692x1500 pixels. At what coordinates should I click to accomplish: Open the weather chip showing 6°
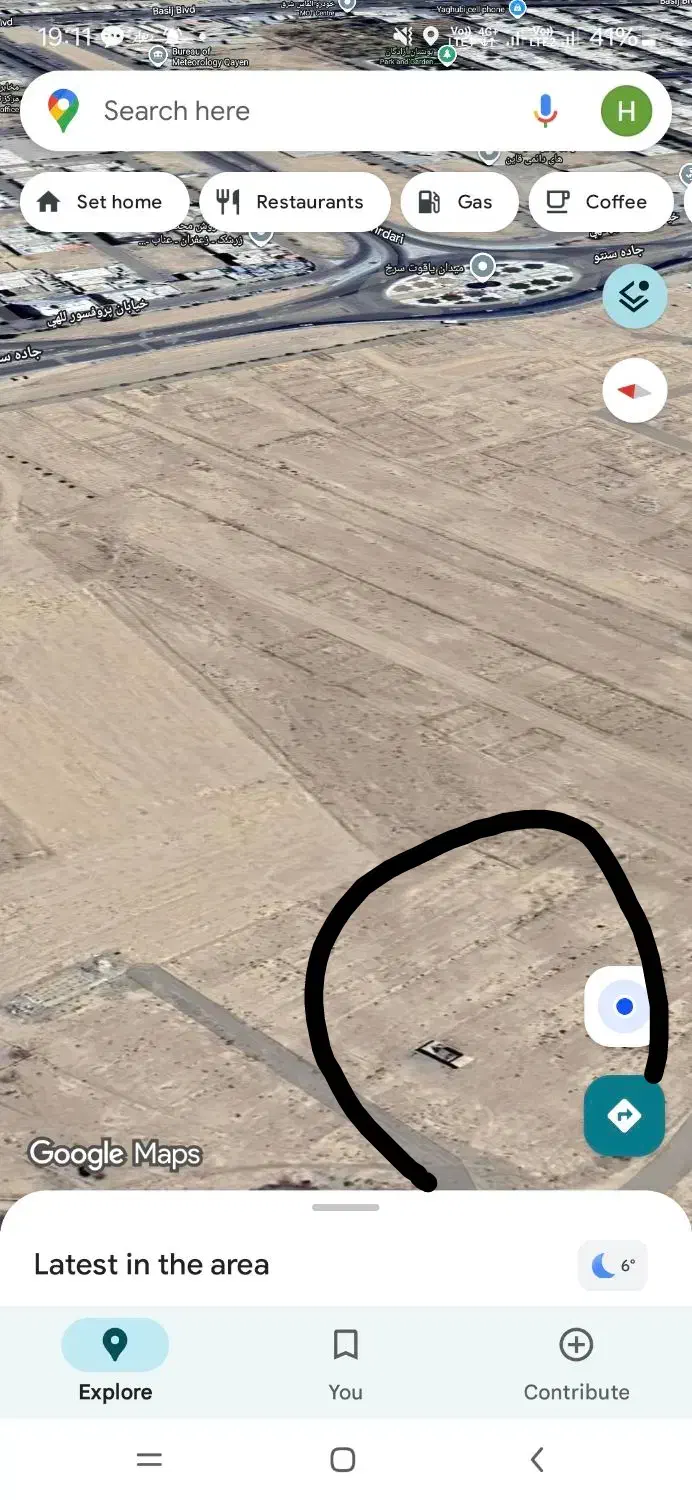tap(613, 1265)
